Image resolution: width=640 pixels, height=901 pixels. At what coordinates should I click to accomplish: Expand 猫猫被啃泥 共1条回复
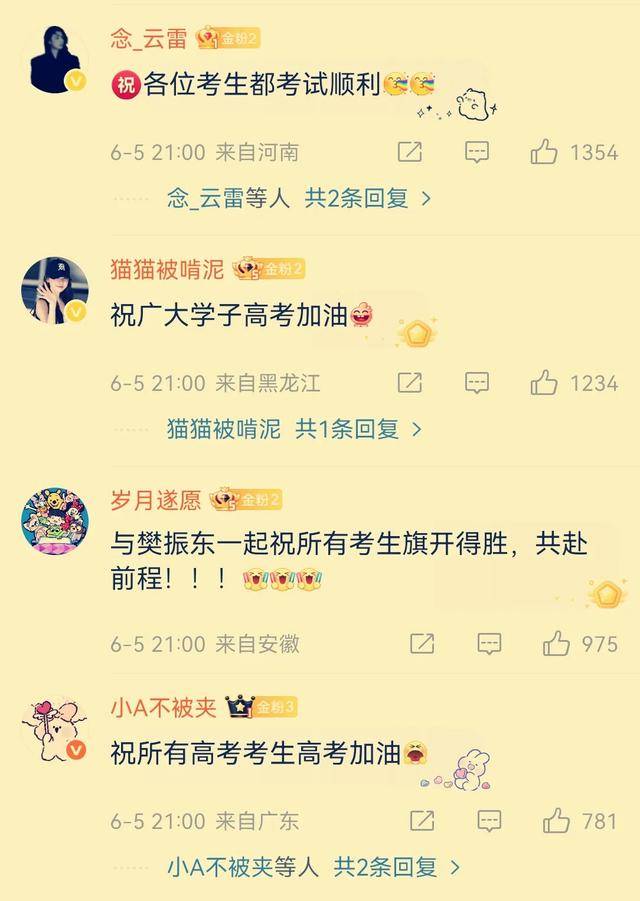click(x=295, y=429)
